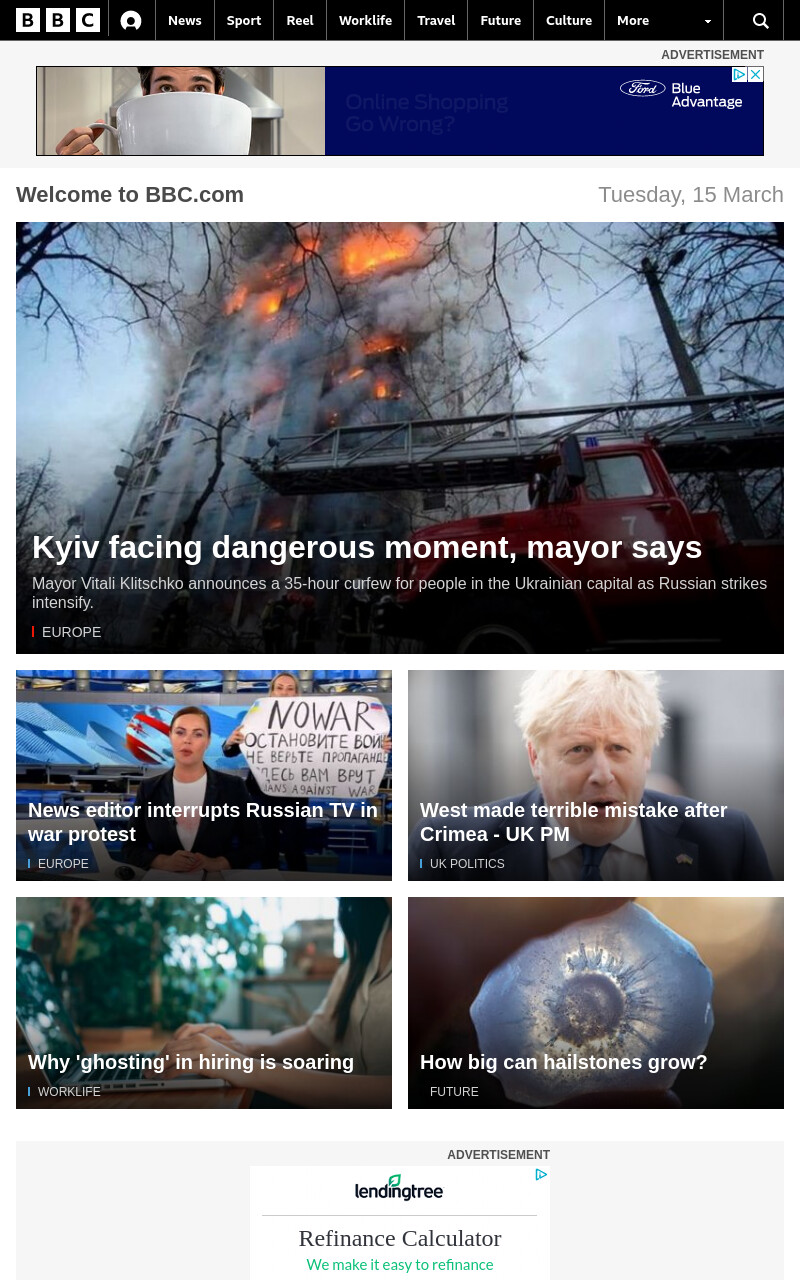Open the Future nav item
The image size is (800, 1280).
pos(500,20)
